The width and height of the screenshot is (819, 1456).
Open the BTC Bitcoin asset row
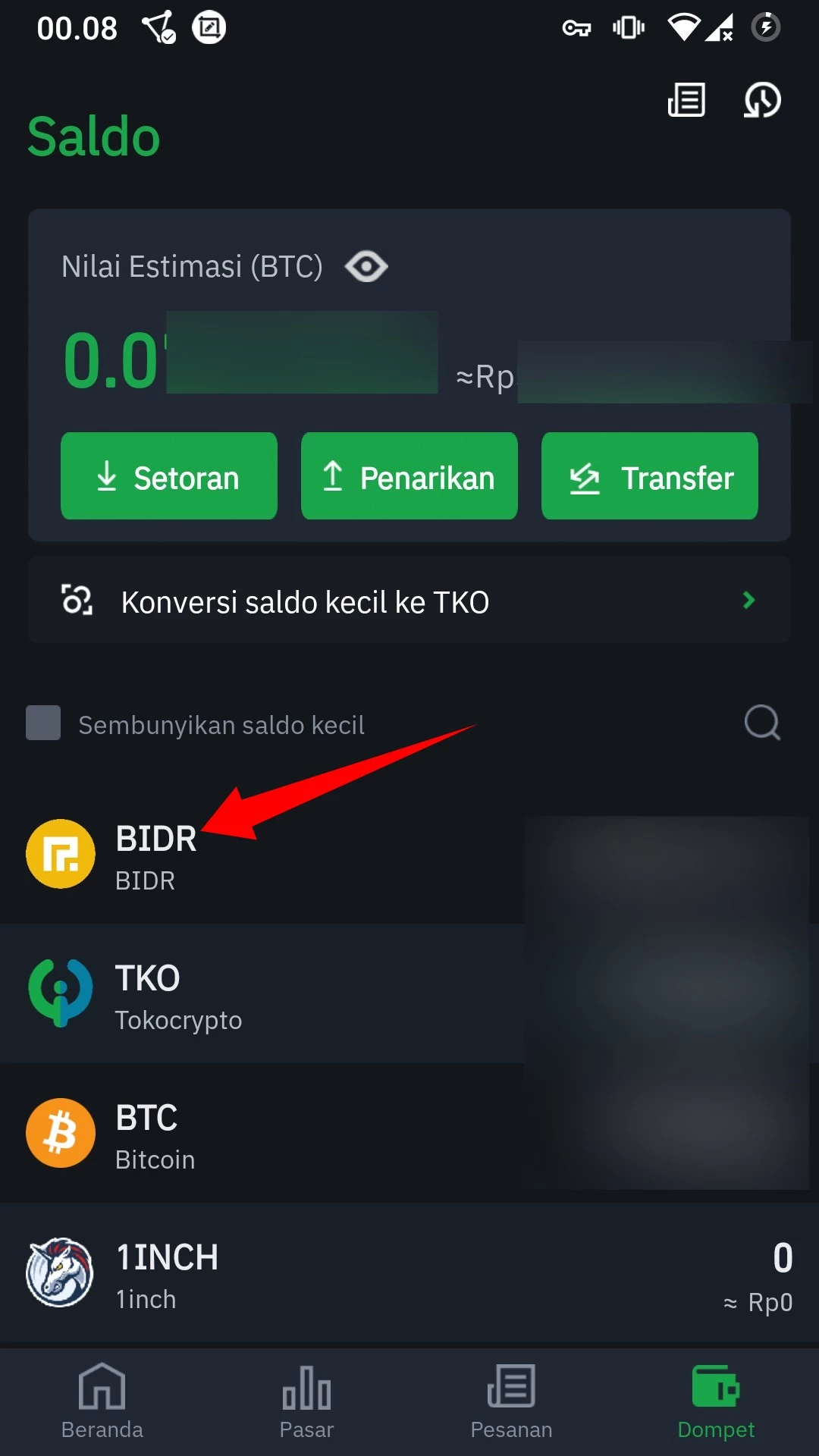(303, 1133)
